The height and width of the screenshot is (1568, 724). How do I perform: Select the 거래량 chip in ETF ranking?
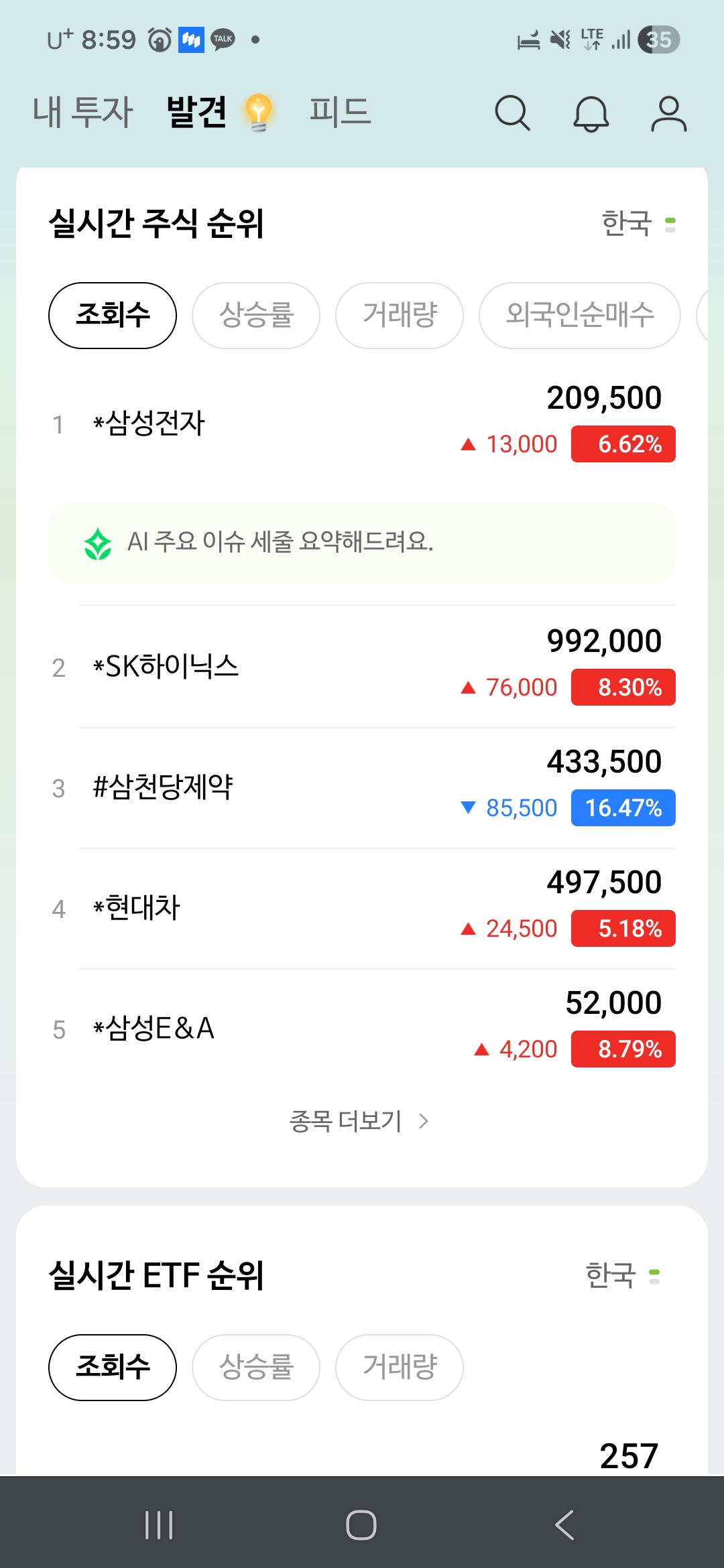(x=400, y=1368)
